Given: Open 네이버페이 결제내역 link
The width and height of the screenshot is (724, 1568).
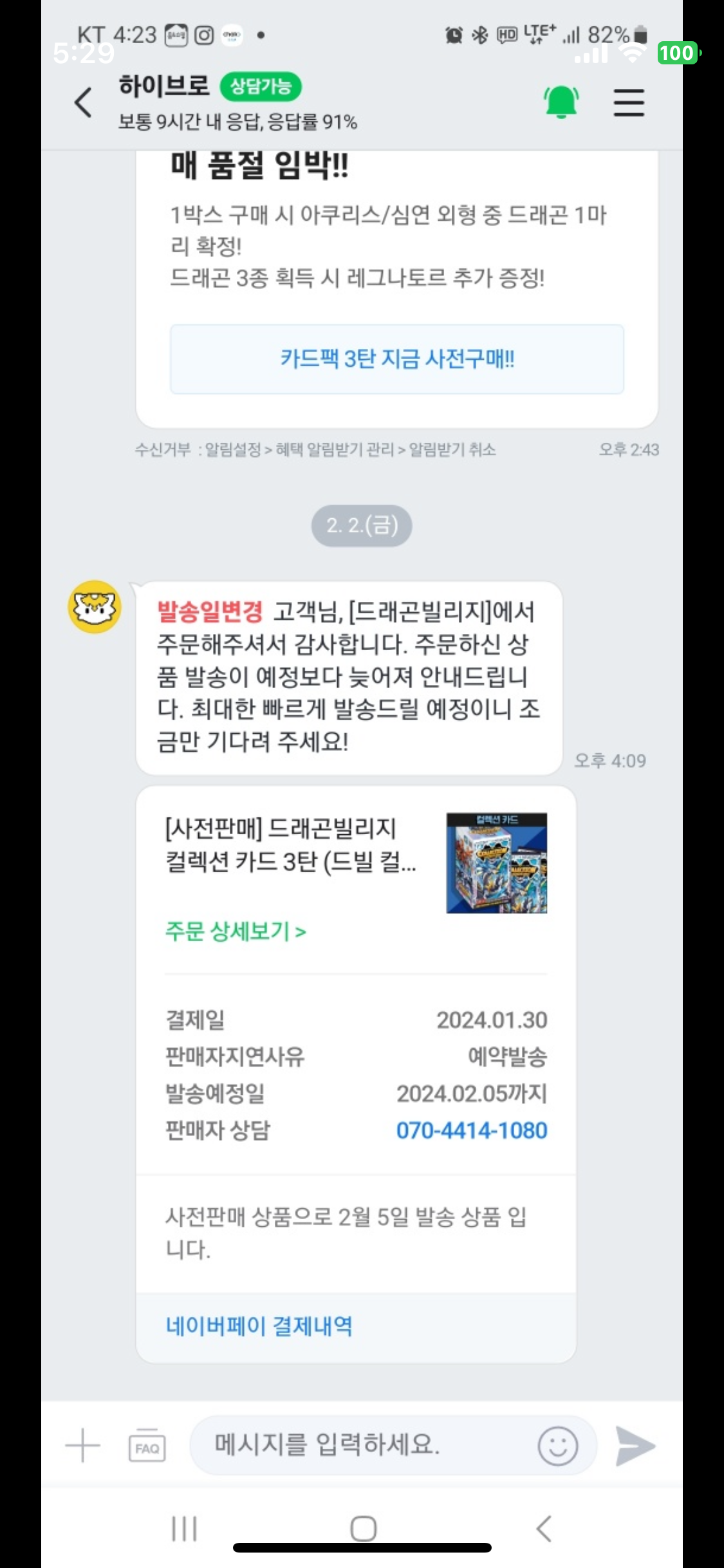Looking at the screenshot, I should (x=259, y=1326).
